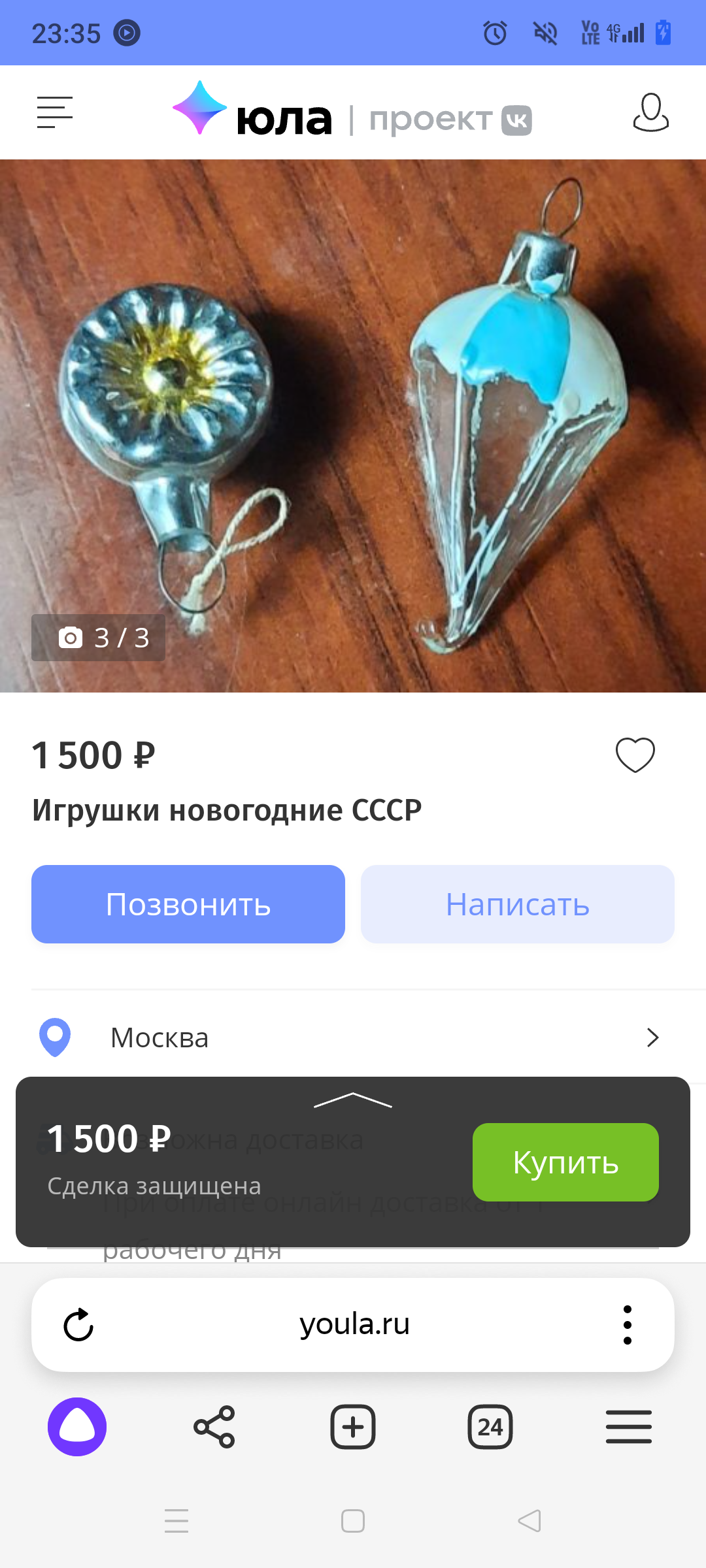Open a new browser tab
The image size is (706, 1568).
353,1427
